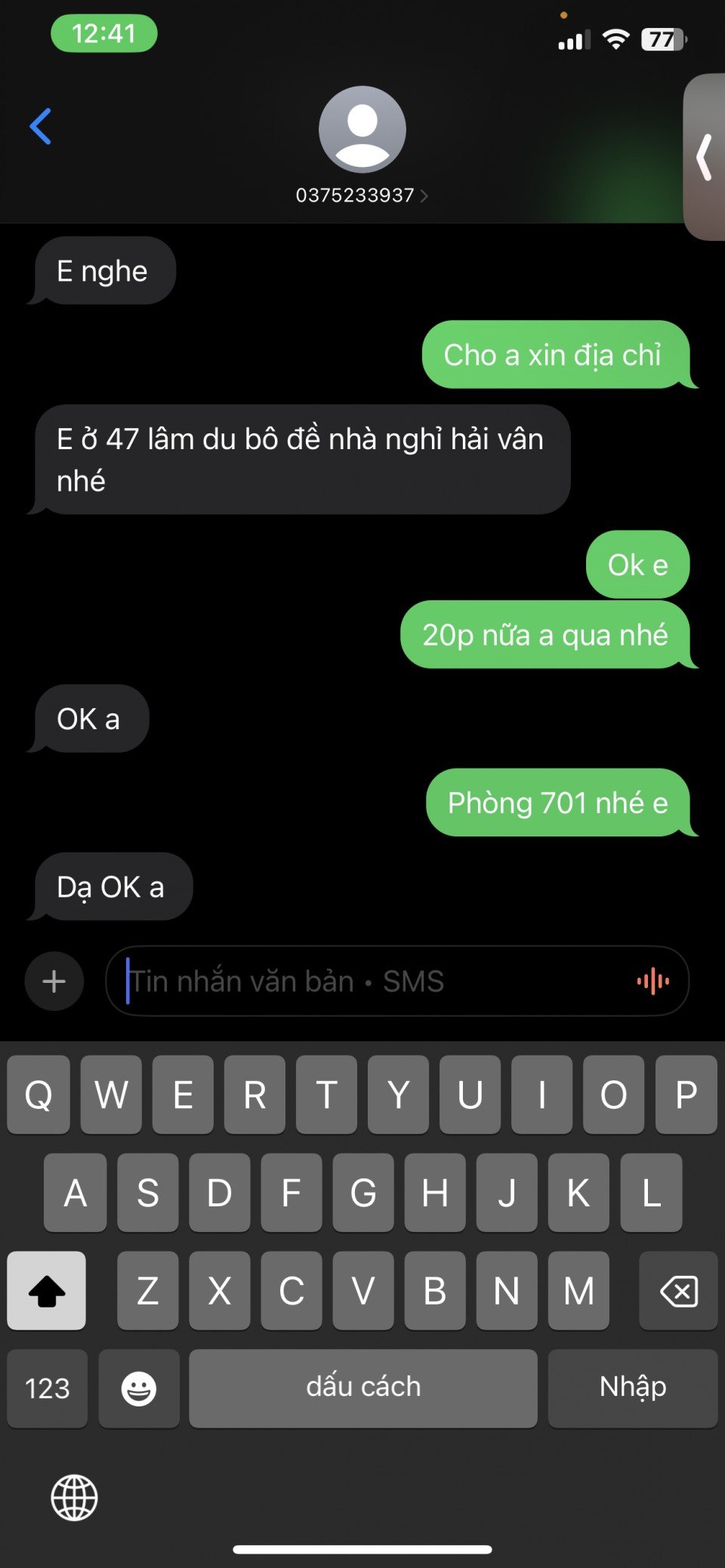Change keyboard language with globe icon
This screenshot has width=725, height=1568.
74,1498
